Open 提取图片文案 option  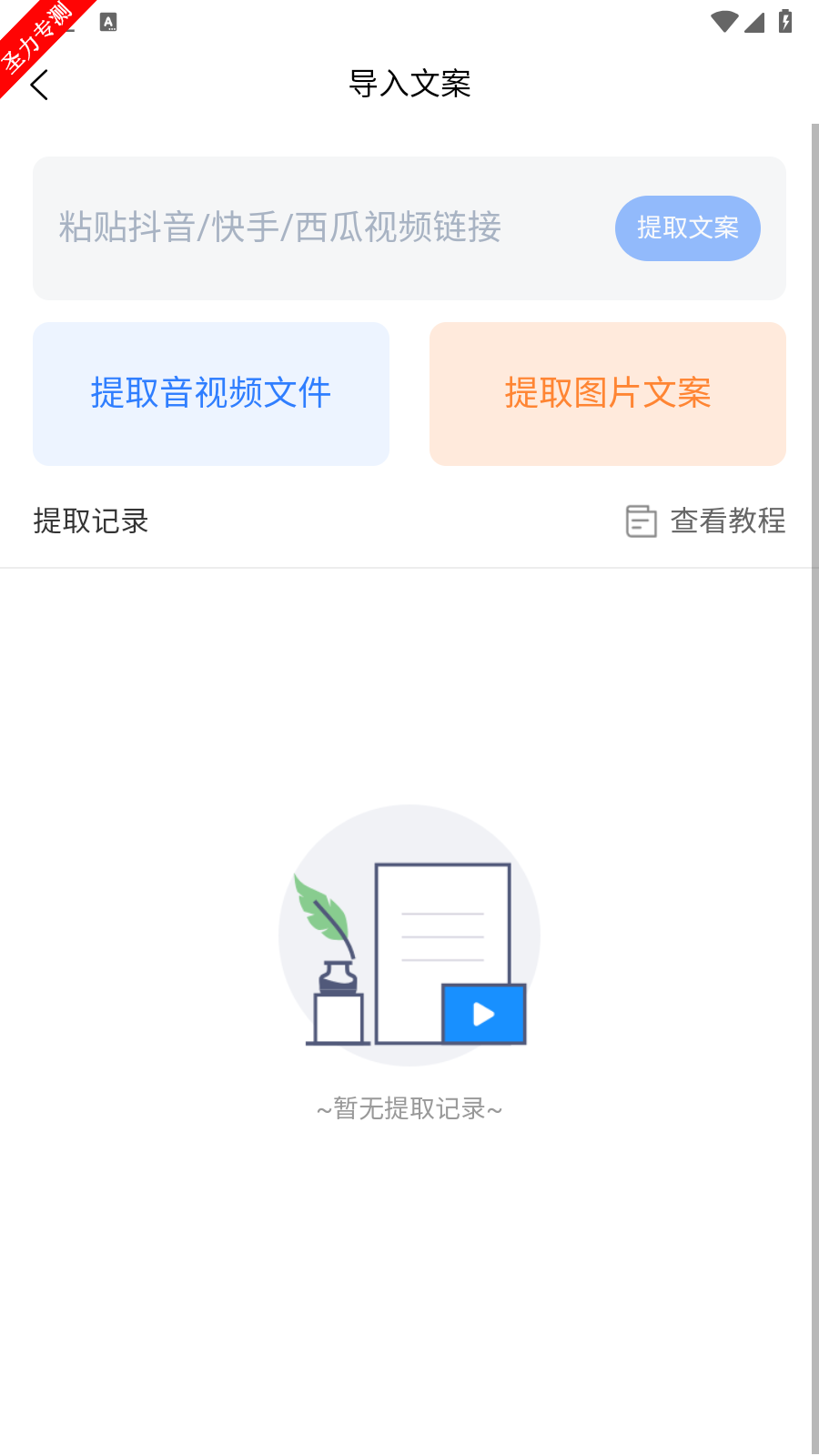608,394
